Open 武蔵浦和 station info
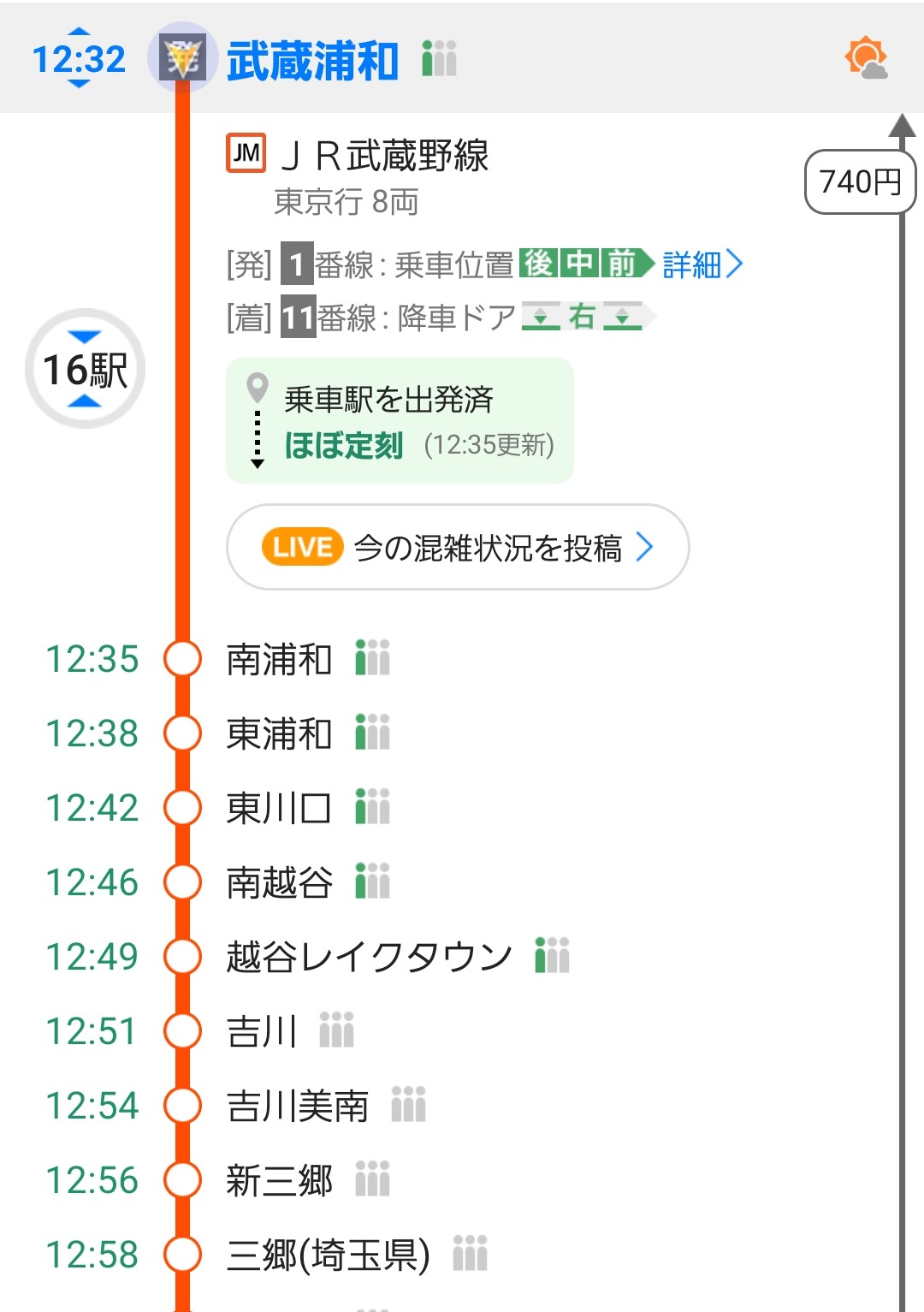Image resolution: width=924 pixels, height=1312 pixels. (x=312, y=61)
